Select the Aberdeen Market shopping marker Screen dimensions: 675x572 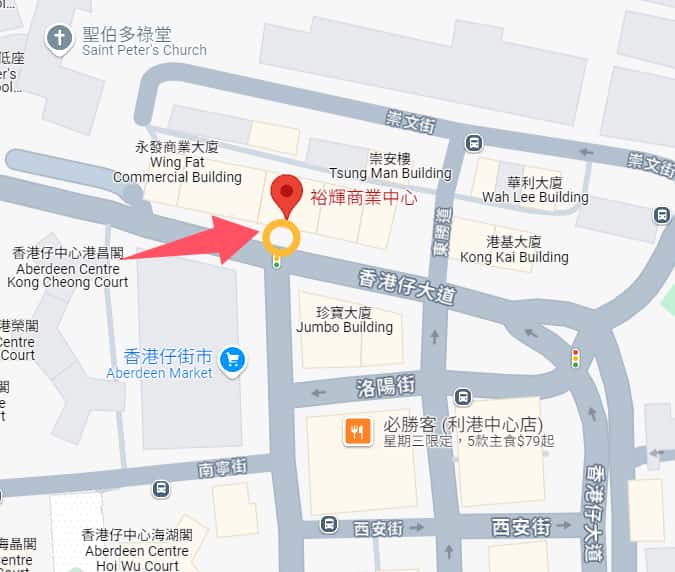(233, 358)
